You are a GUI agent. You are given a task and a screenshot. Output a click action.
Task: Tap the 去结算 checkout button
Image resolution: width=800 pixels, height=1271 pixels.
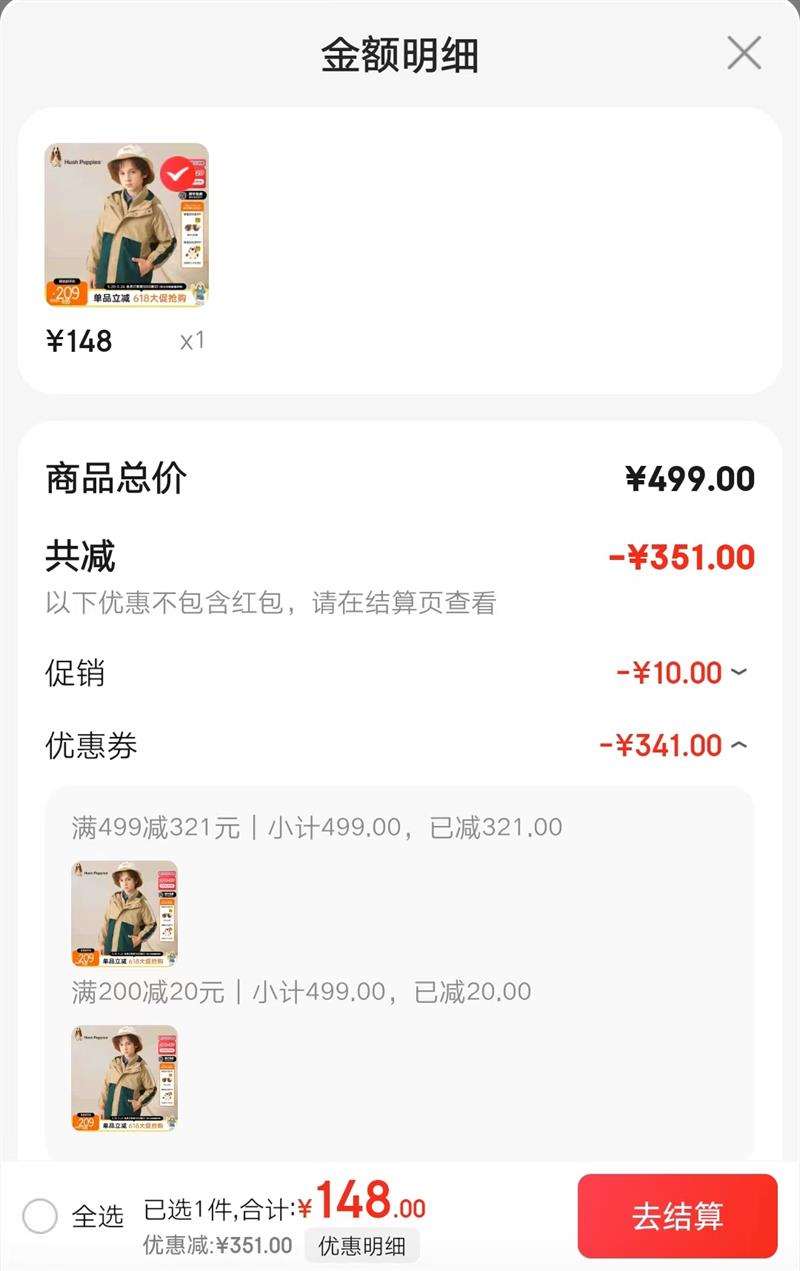click(x=677, y=1216)
